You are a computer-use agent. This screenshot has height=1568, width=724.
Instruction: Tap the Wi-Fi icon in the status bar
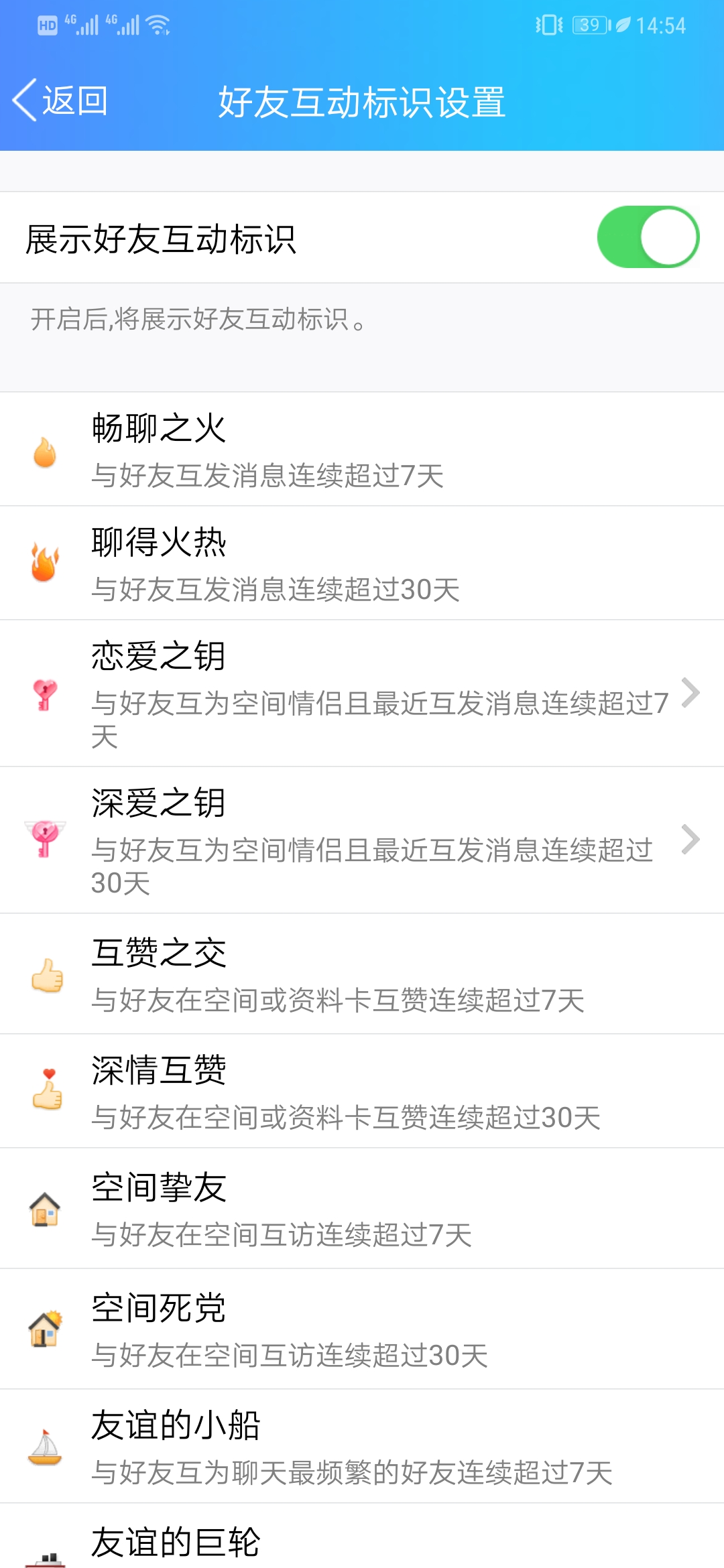point(156,23)
